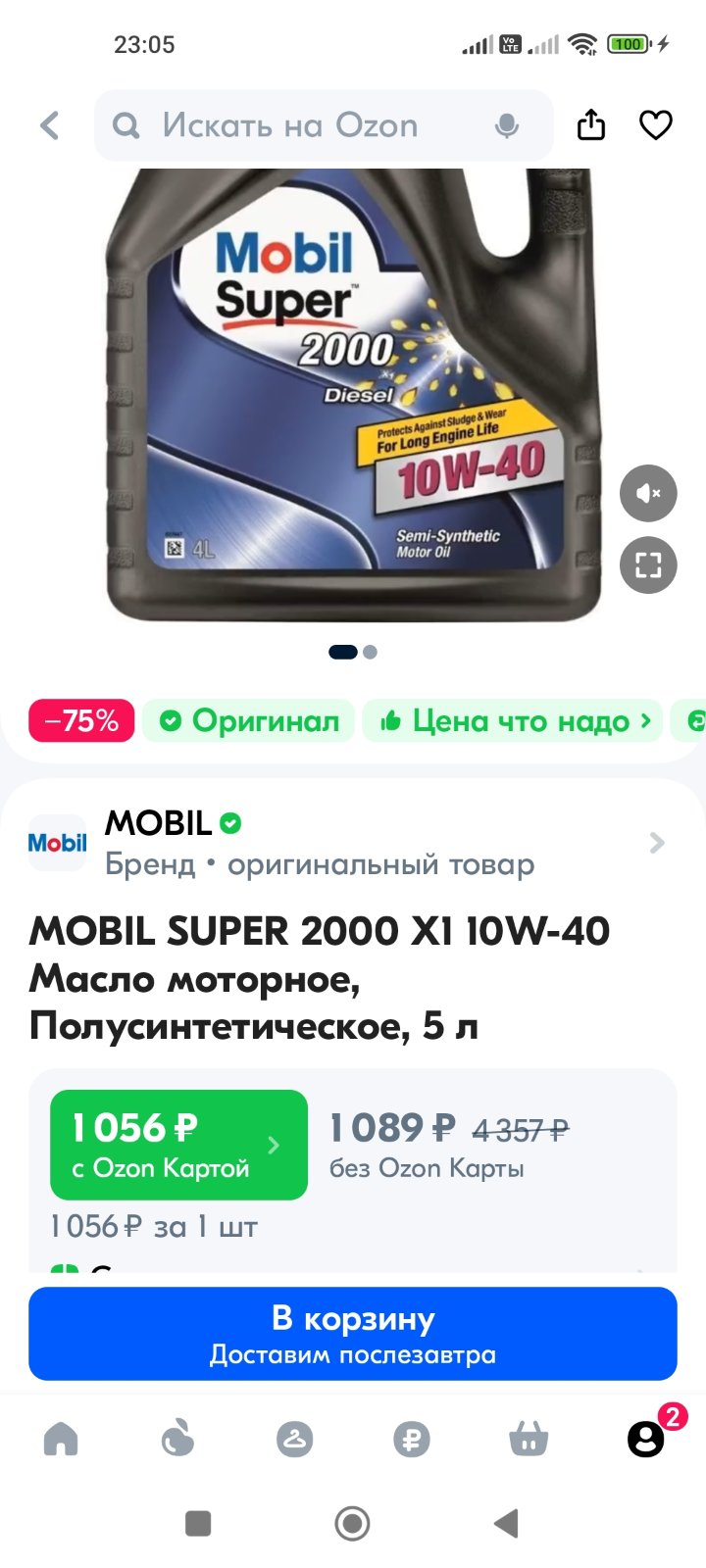The width and height of the screenshot is (706, 1568).
Task: Select the 1 056 ₽ Ozon Картой price
Action: (178, 1145)
